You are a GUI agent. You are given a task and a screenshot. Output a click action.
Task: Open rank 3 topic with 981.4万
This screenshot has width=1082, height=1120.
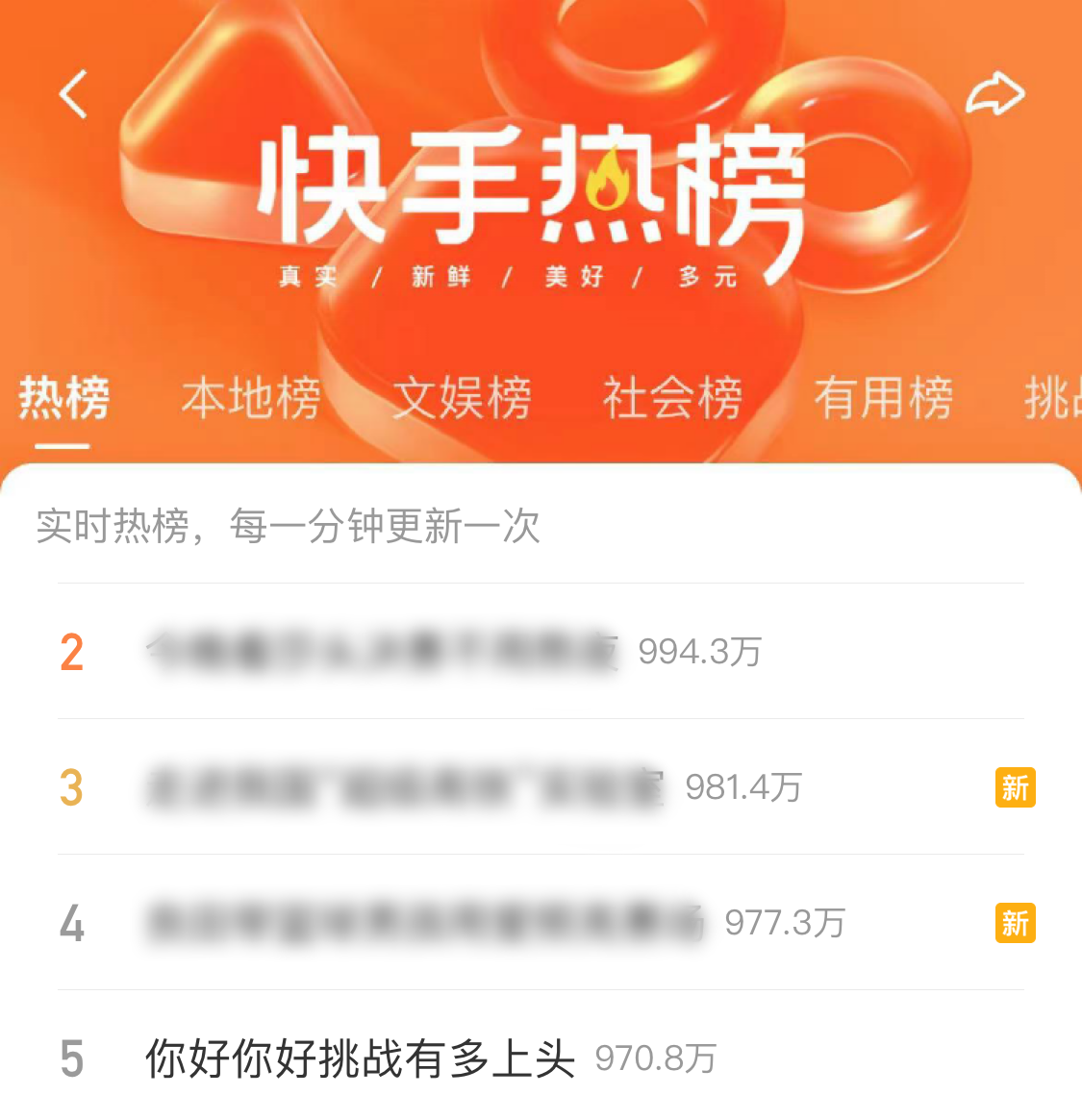click(x=404, y=787)
